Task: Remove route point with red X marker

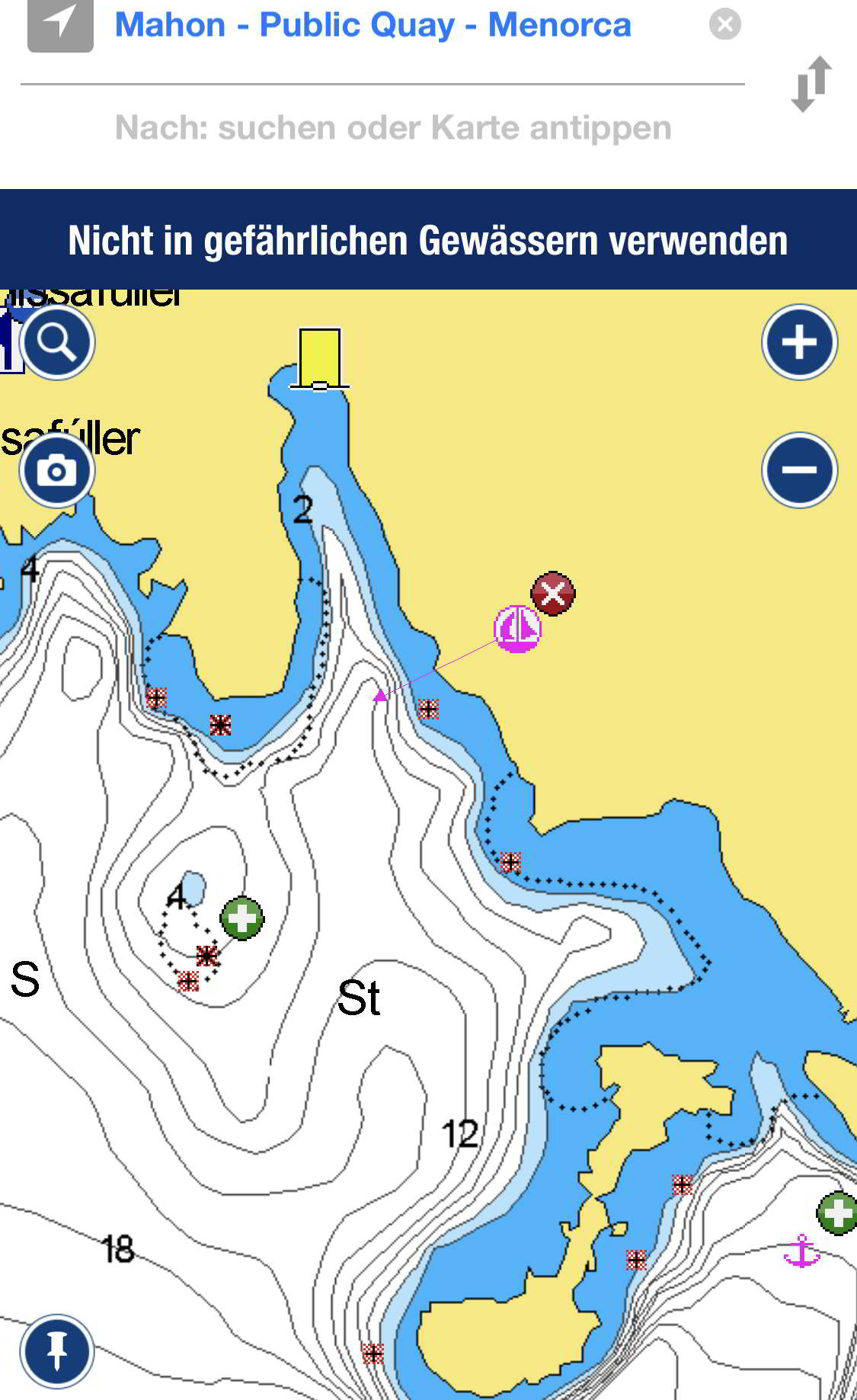Action: click(x=553, y=593)
